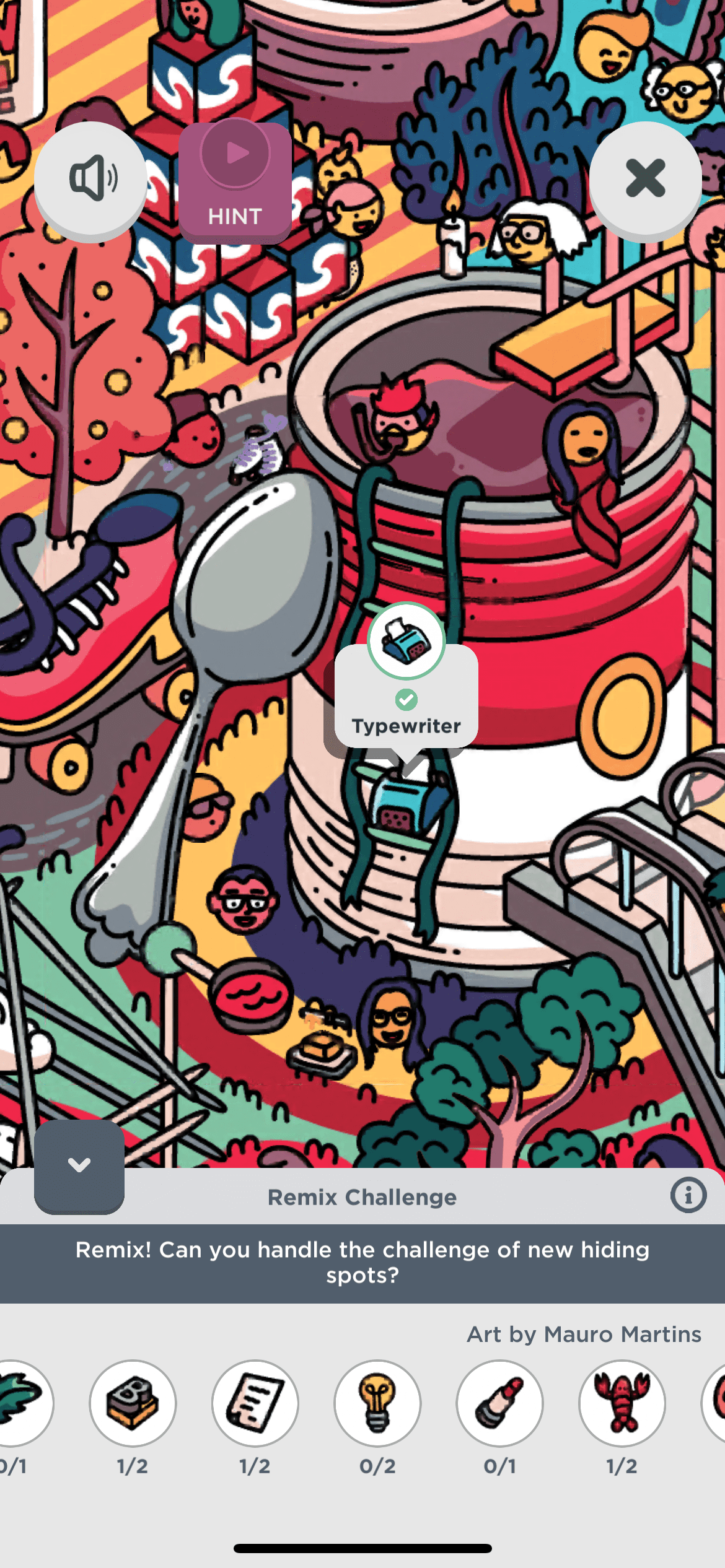
Task: Open the Remix Challenge info icon
Action: point(688,1195)
